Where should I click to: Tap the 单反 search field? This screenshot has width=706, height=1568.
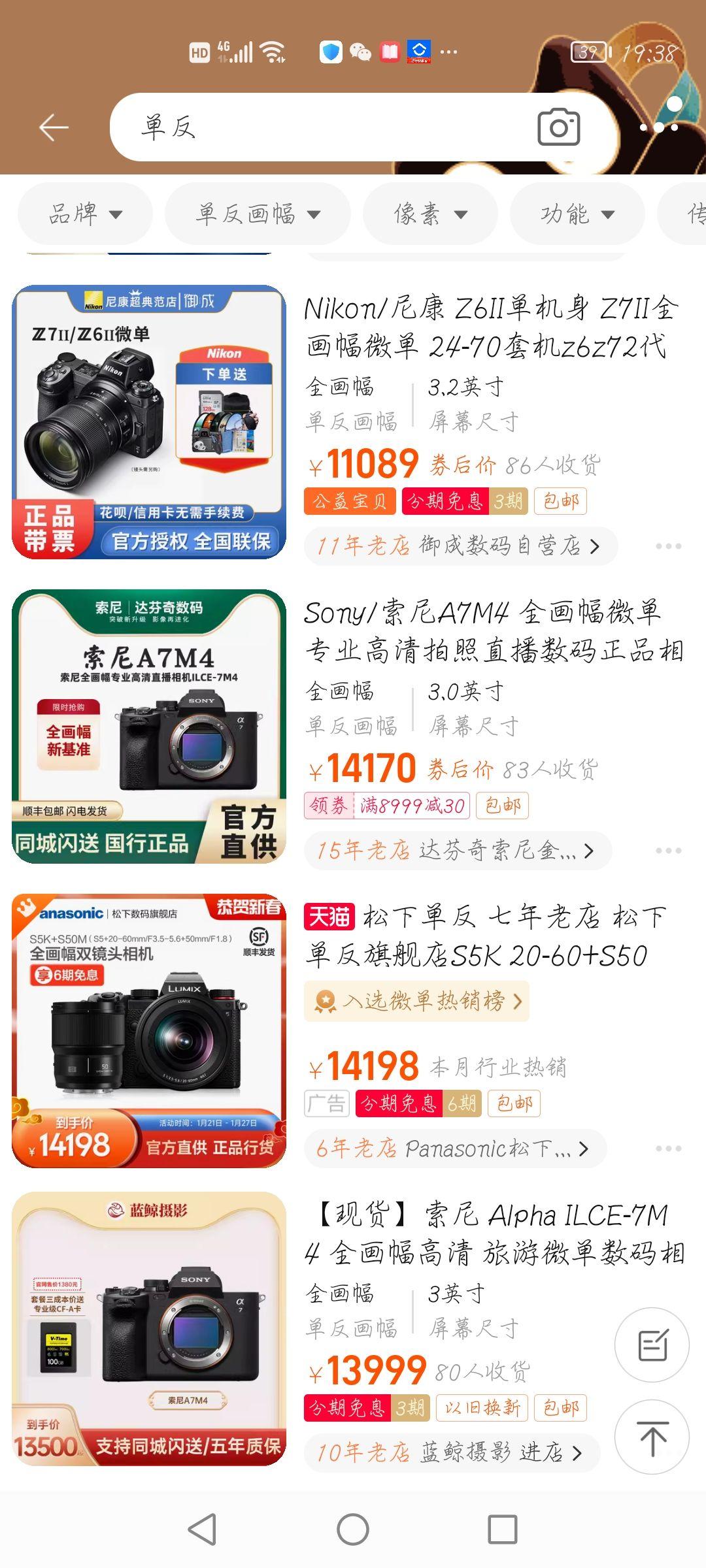click(x=327, y=127)
